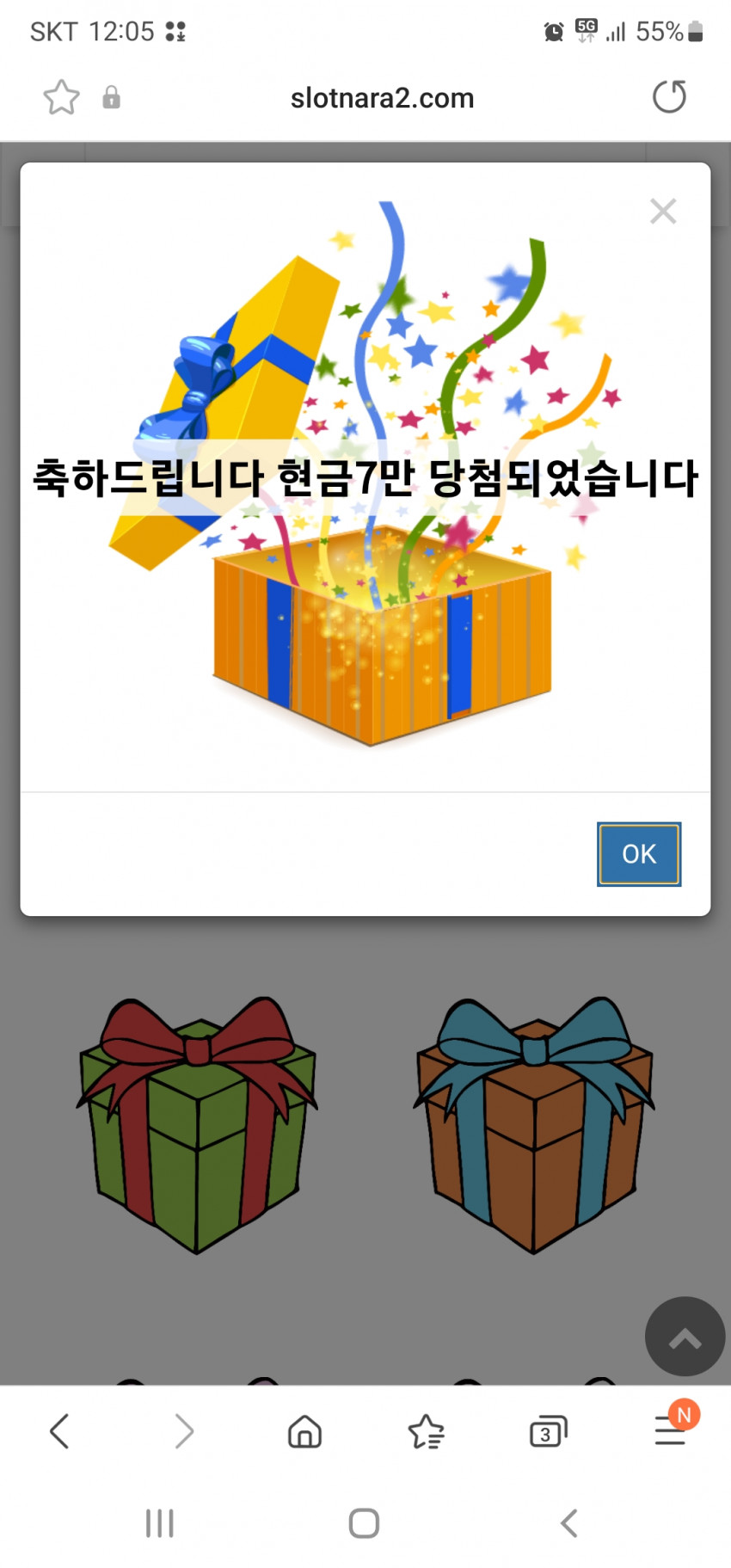The width and height of the screenshot is (731, 1568).
Task: Open the browser home page
Action: [304, 1432]
